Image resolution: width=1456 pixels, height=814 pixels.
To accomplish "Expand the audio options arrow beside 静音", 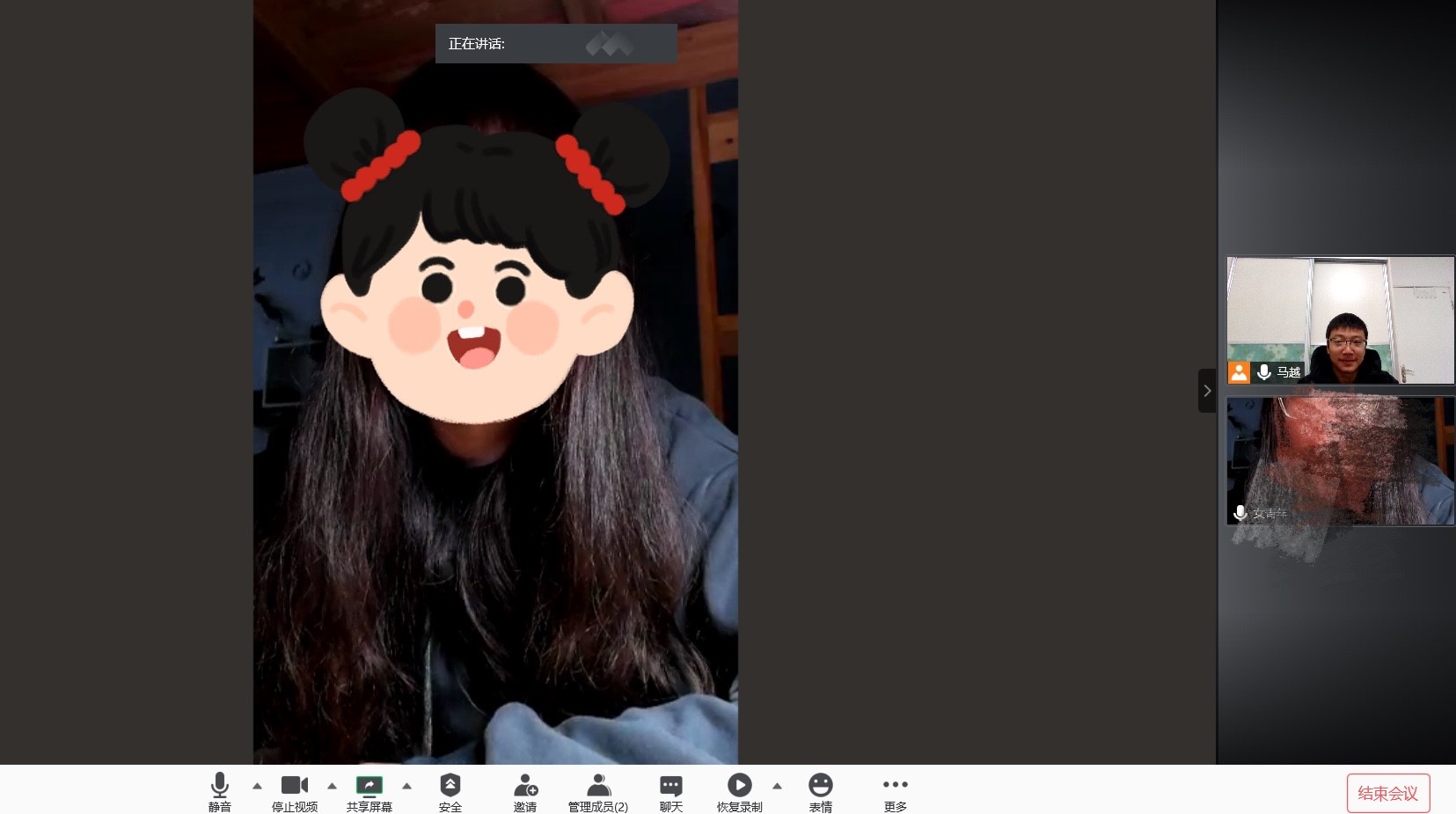I will point(257,786).
